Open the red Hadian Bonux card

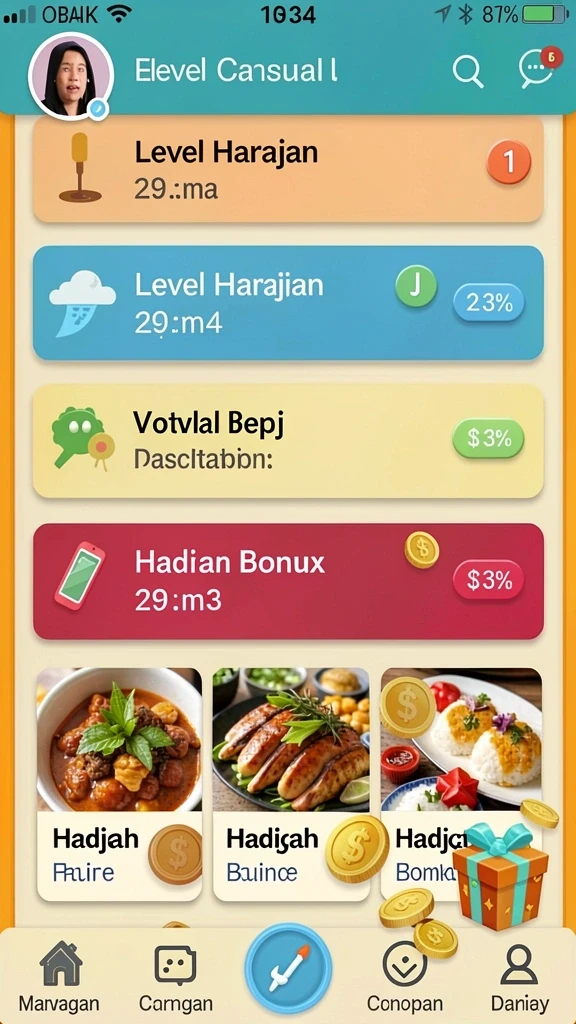[288, 581]
